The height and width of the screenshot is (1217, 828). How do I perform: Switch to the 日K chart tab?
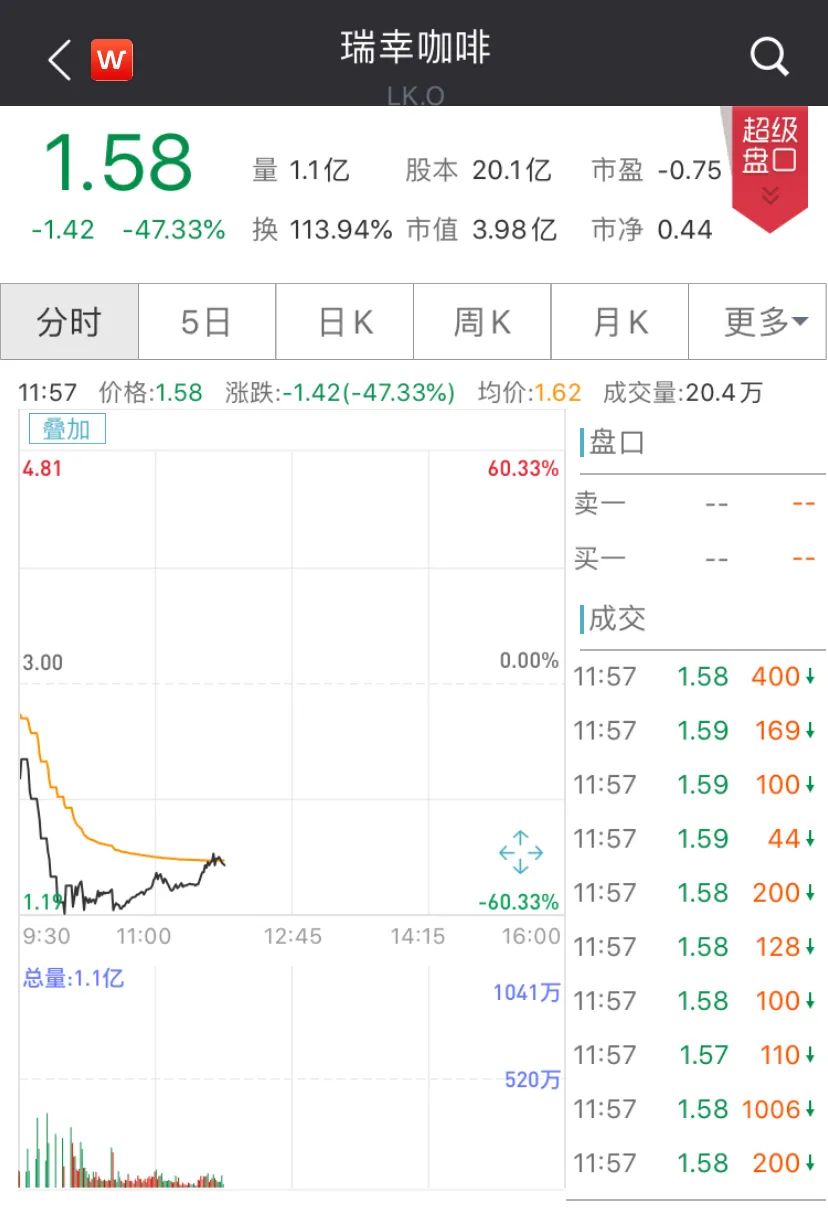pyautogui.click(x=345, y=322)
